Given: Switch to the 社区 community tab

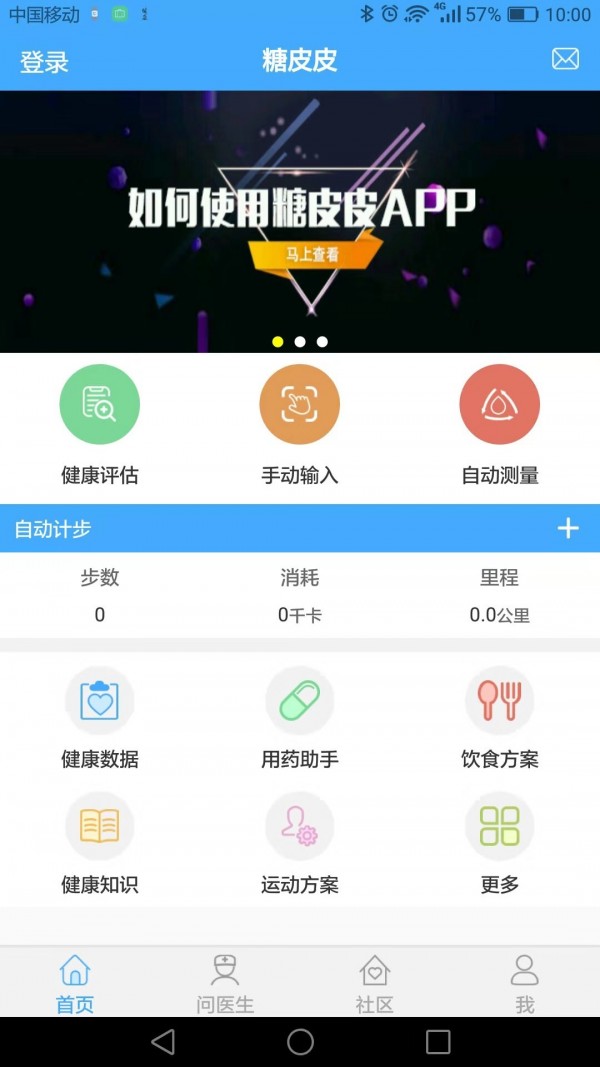Looking at the screenshot, I should click(375, 982).
